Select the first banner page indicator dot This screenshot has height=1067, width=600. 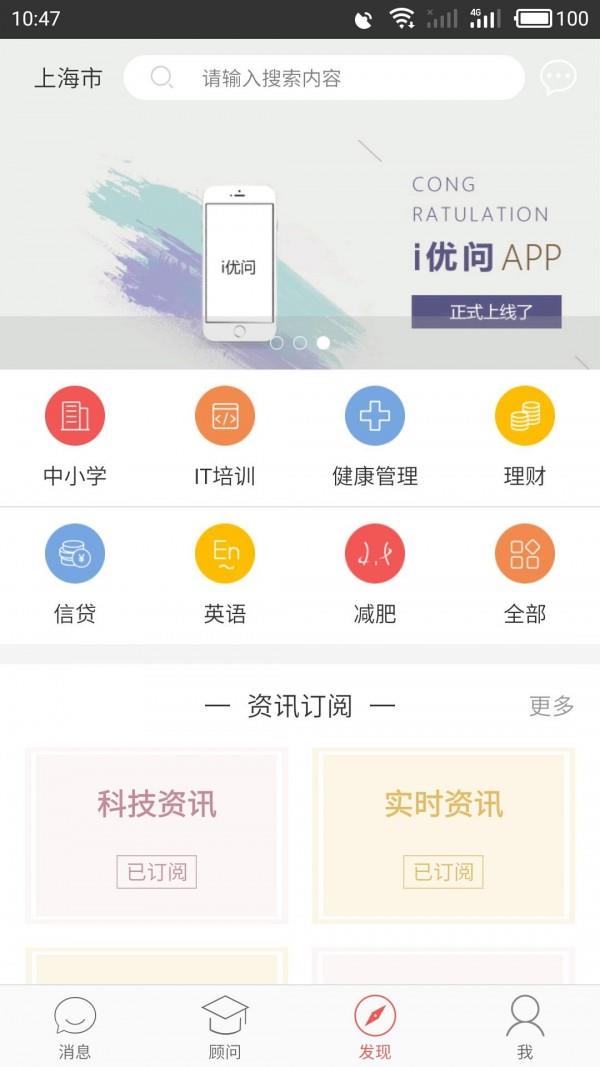coord(277,342)
